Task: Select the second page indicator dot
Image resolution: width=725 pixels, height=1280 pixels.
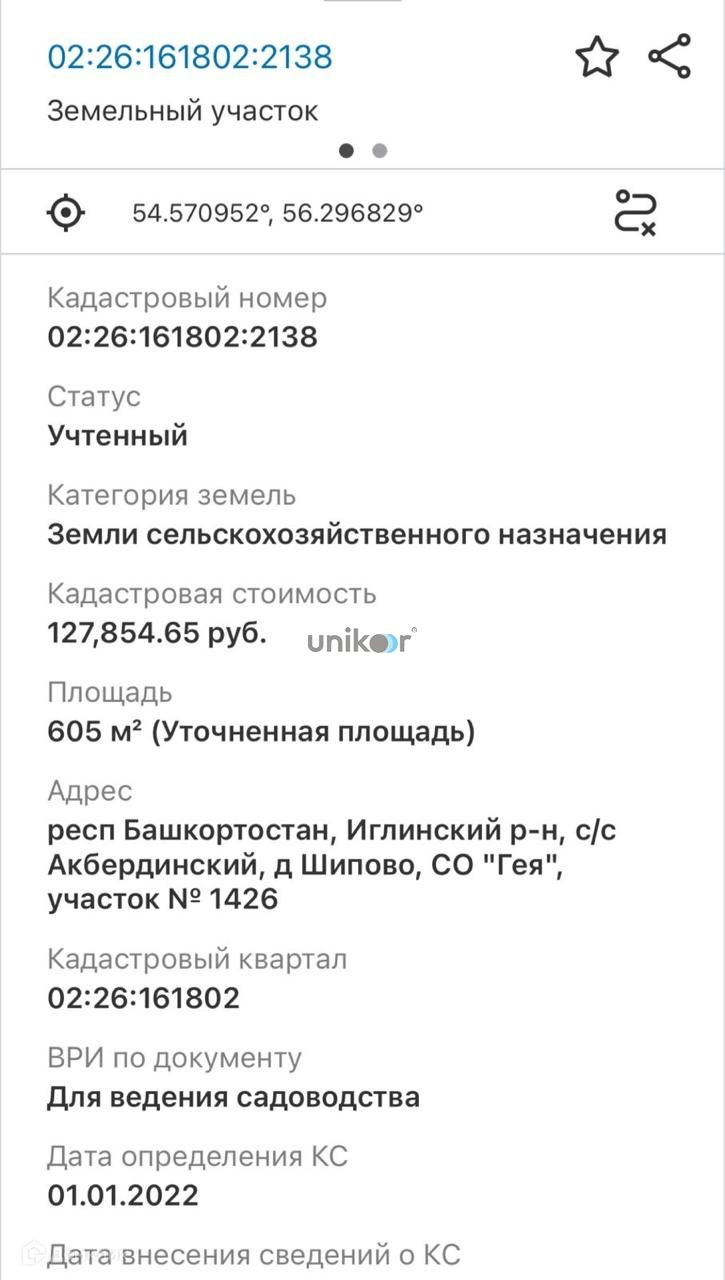Action: [x=380, y=151]
